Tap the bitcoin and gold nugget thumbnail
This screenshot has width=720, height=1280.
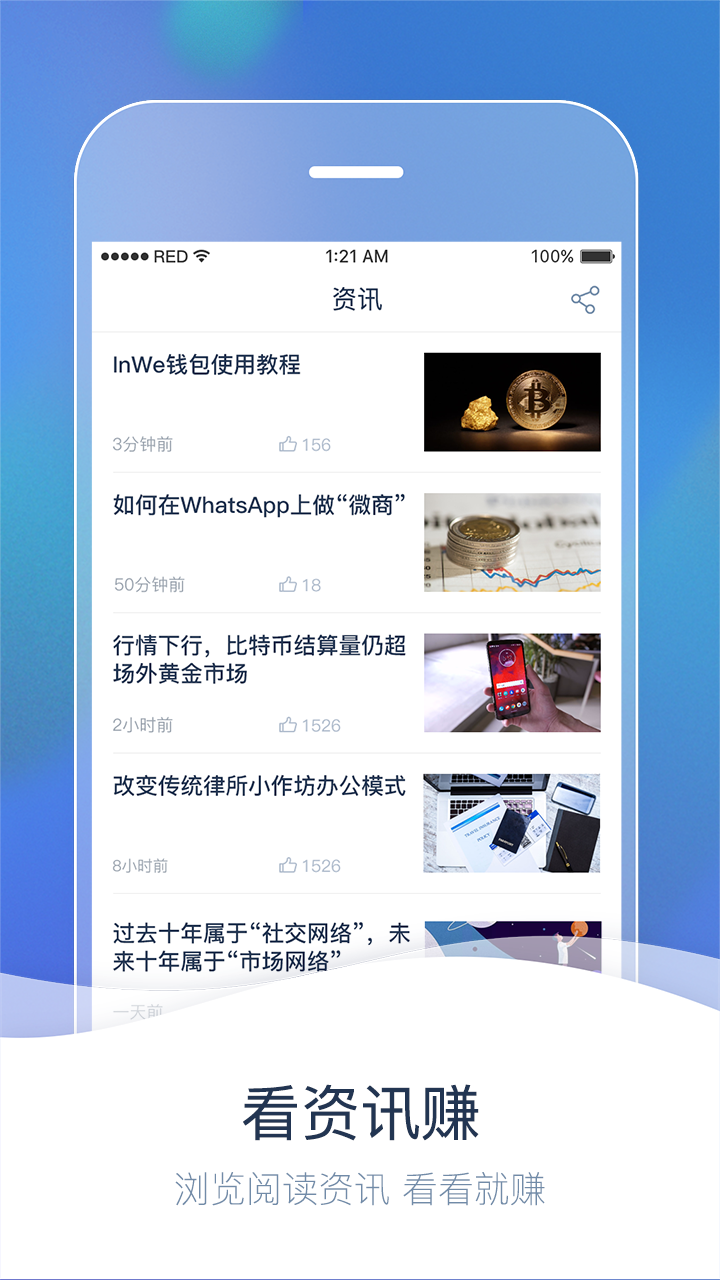tap(512, 401)
